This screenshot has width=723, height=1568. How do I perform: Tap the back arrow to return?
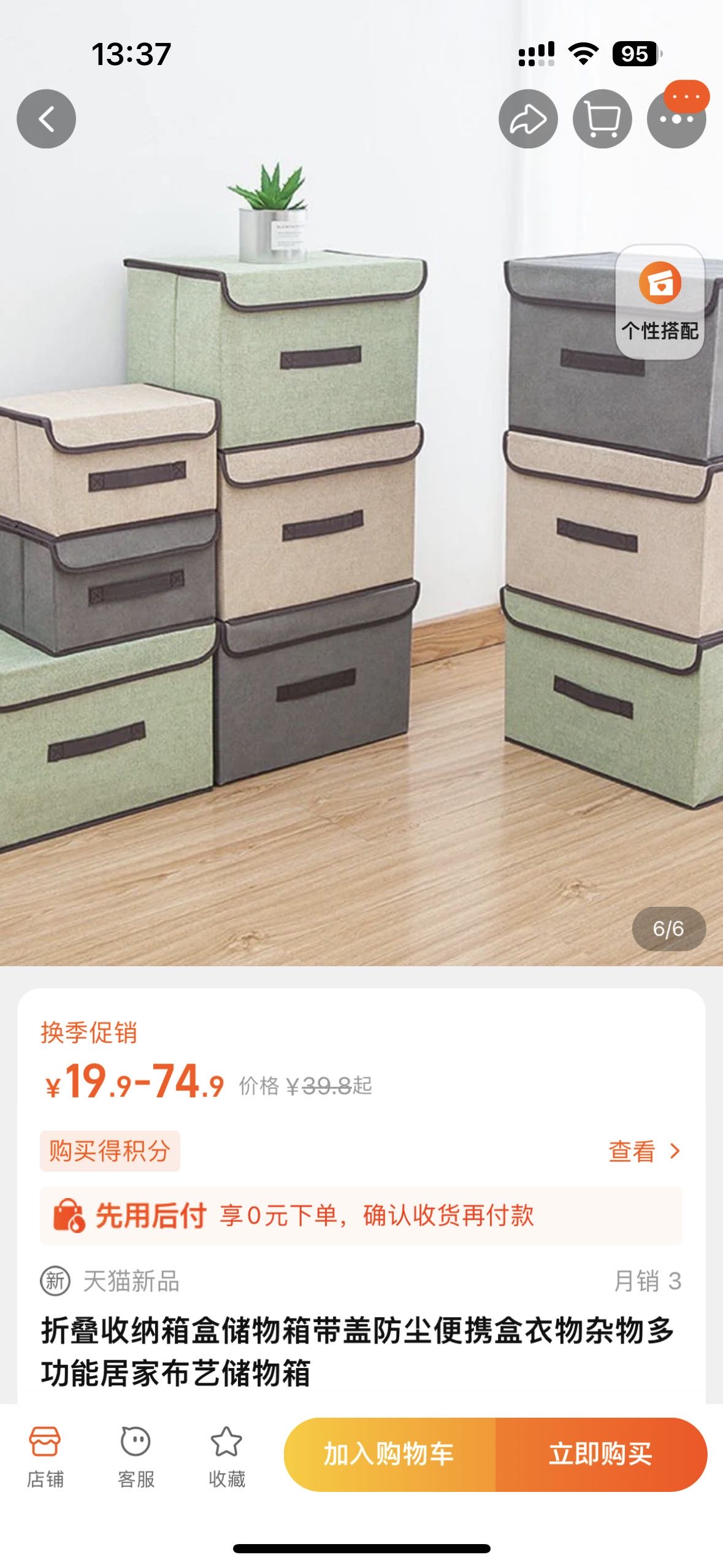(x=48, y=120)
